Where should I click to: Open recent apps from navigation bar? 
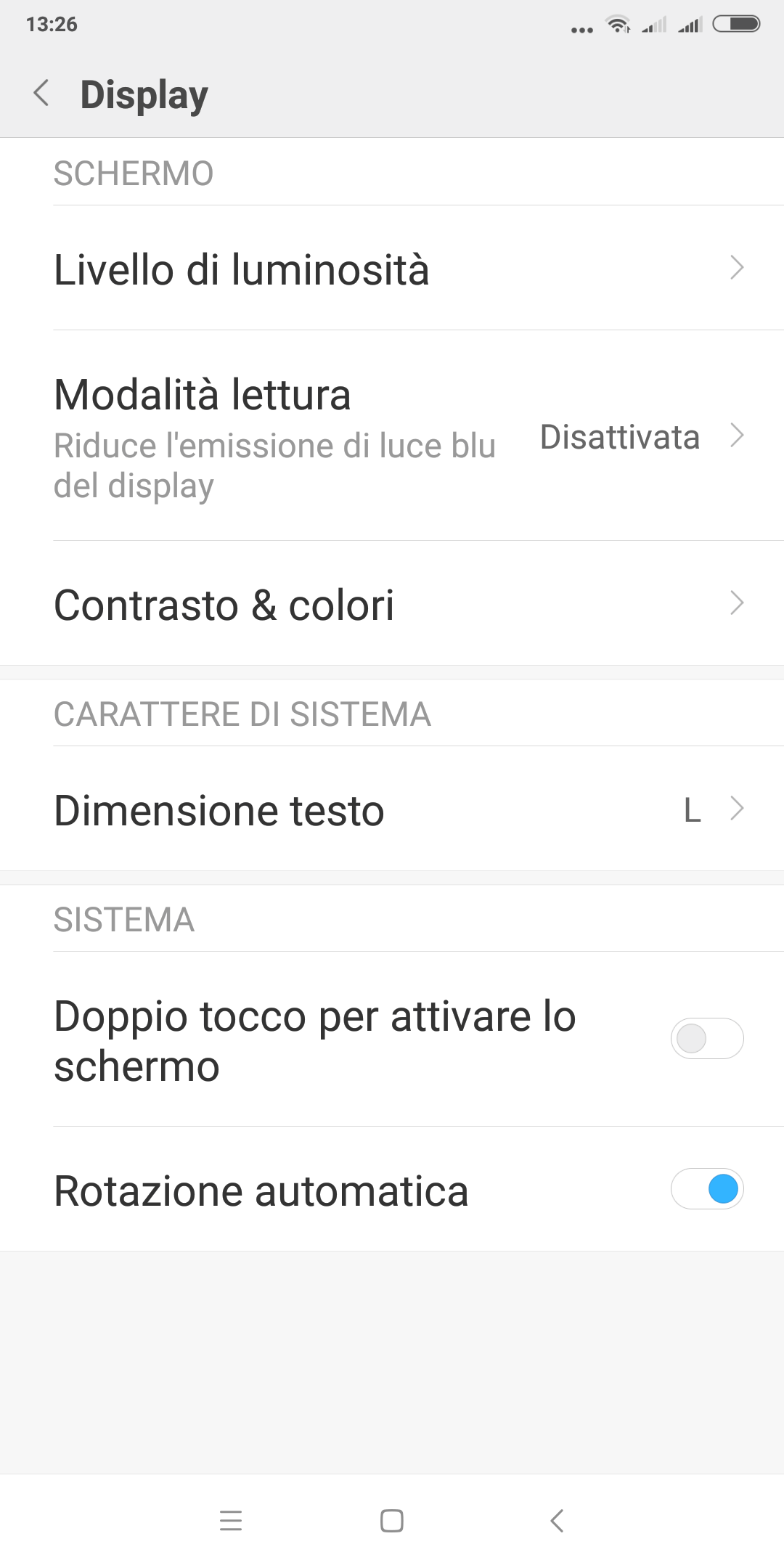click(231, 1521)
